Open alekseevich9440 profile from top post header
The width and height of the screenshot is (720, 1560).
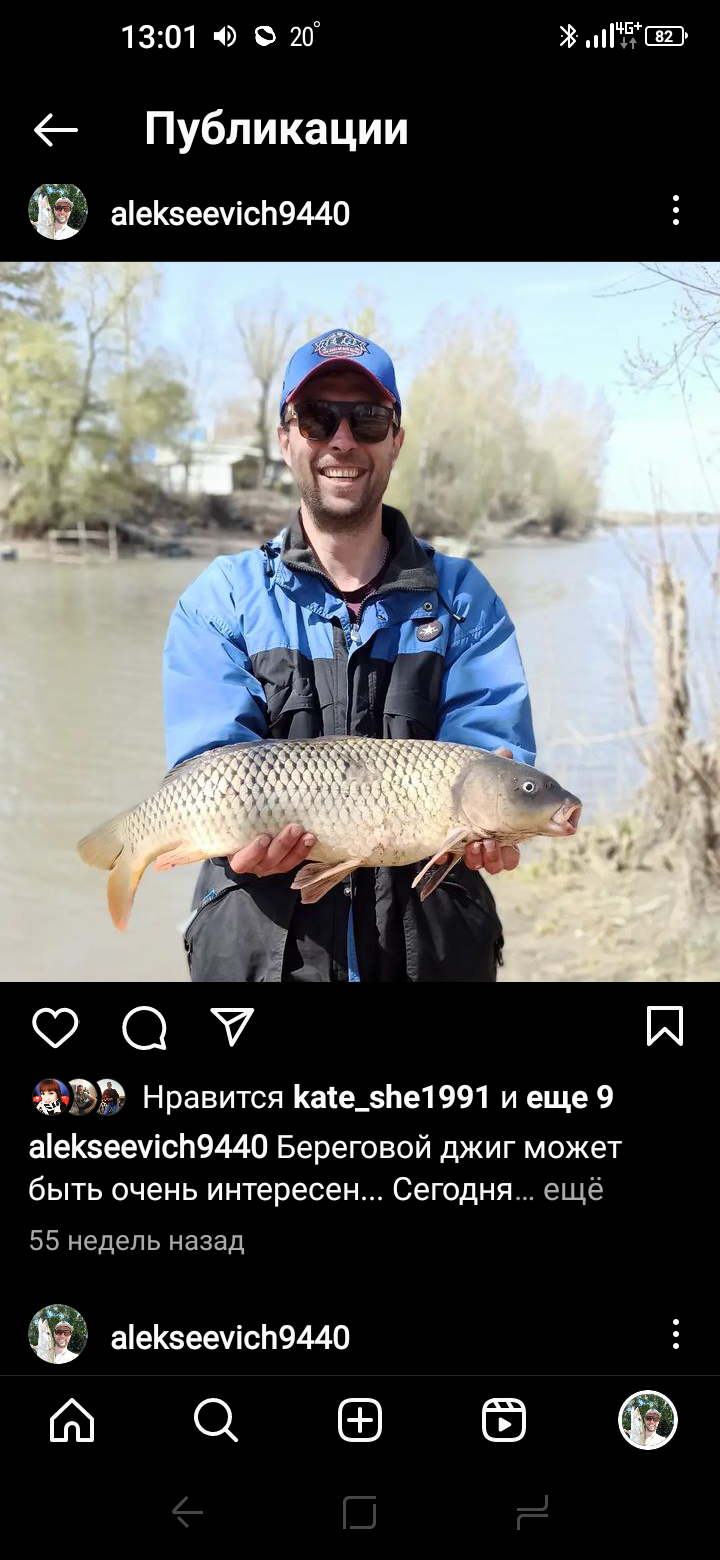click(x=230, y=213)
